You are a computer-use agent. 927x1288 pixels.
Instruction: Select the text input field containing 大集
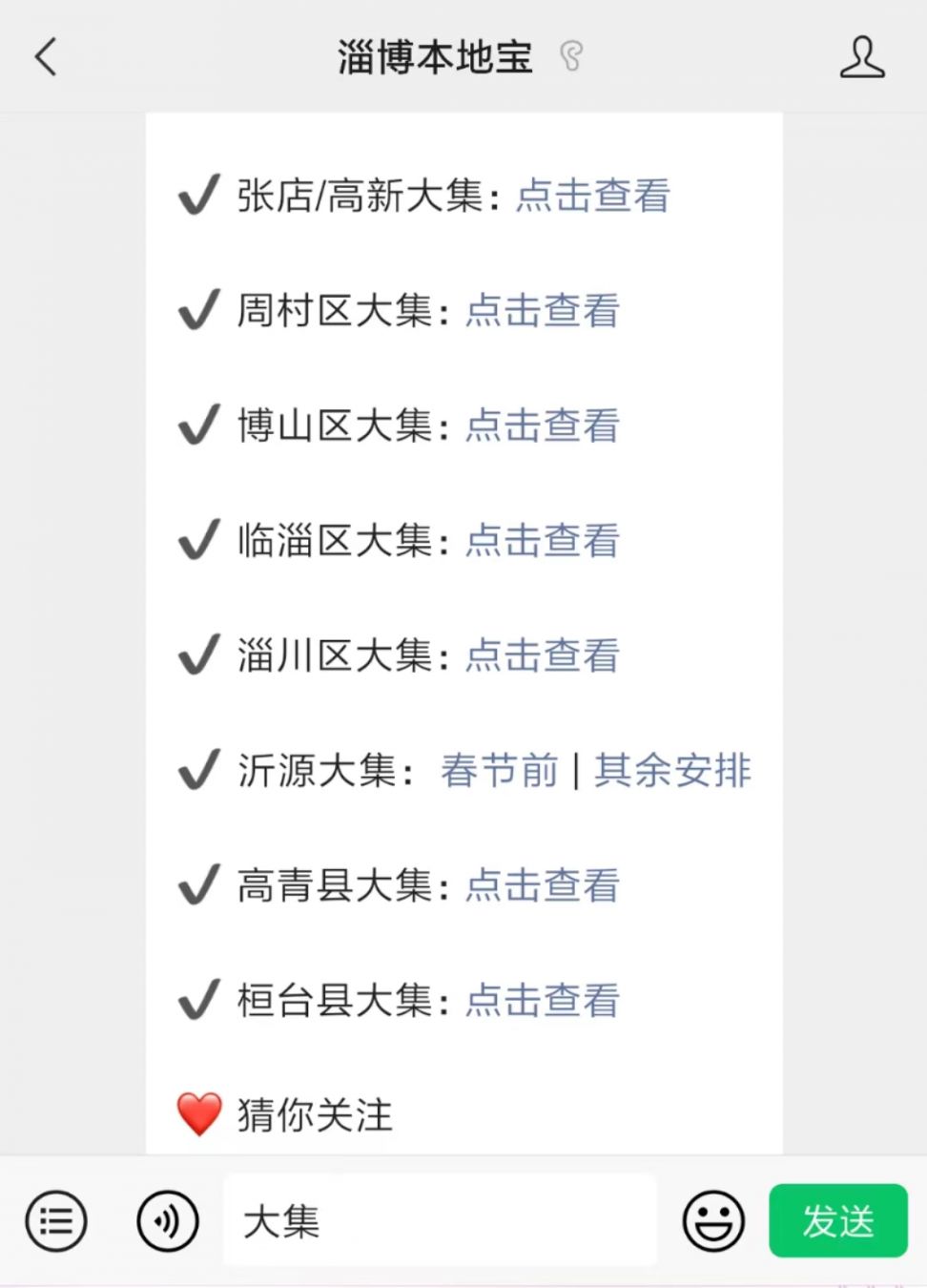[x=439, y=1221]
